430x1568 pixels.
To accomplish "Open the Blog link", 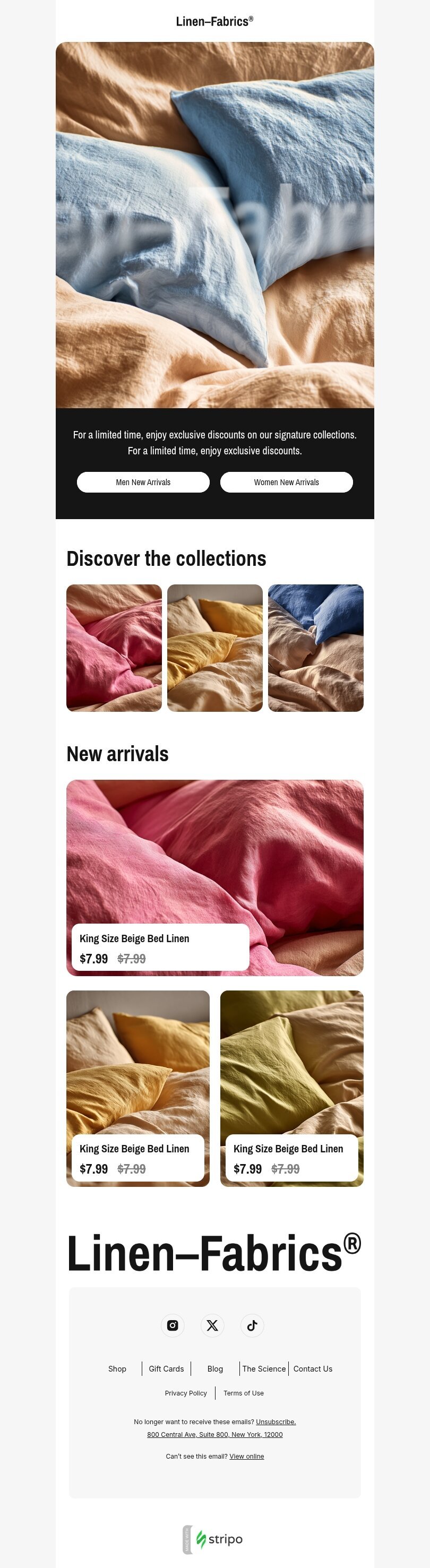I will (215, 1368).
